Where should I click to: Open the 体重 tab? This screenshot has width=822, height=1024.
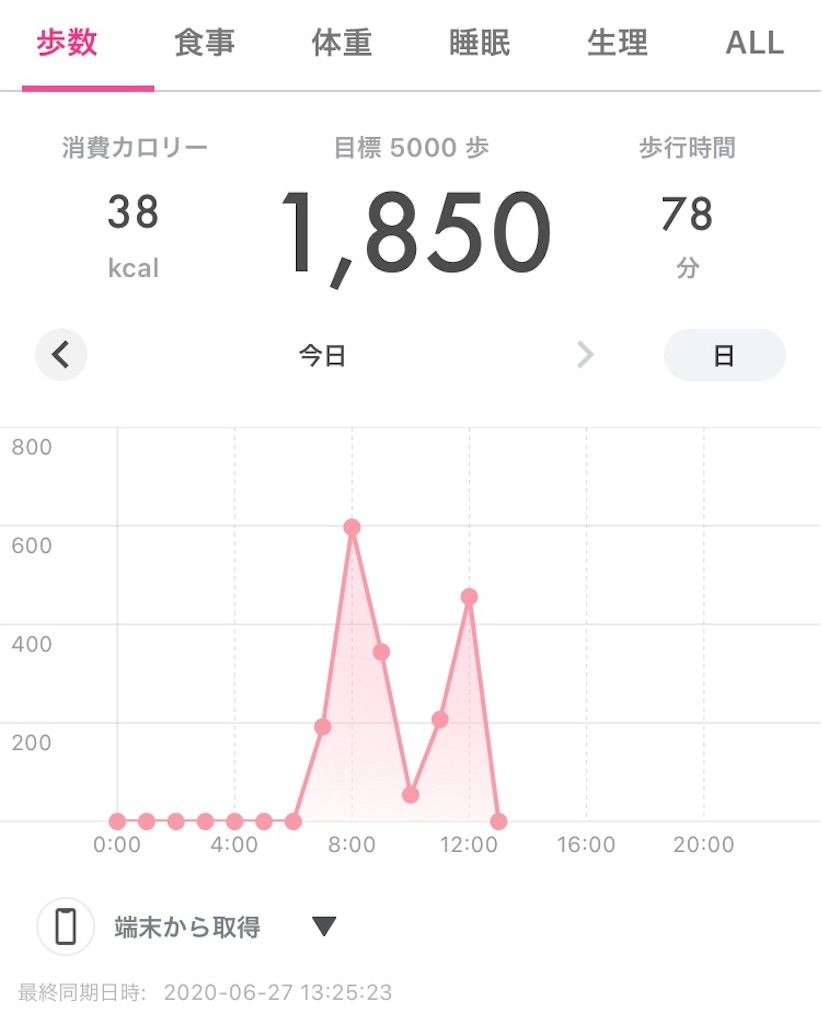click(341, 43)
